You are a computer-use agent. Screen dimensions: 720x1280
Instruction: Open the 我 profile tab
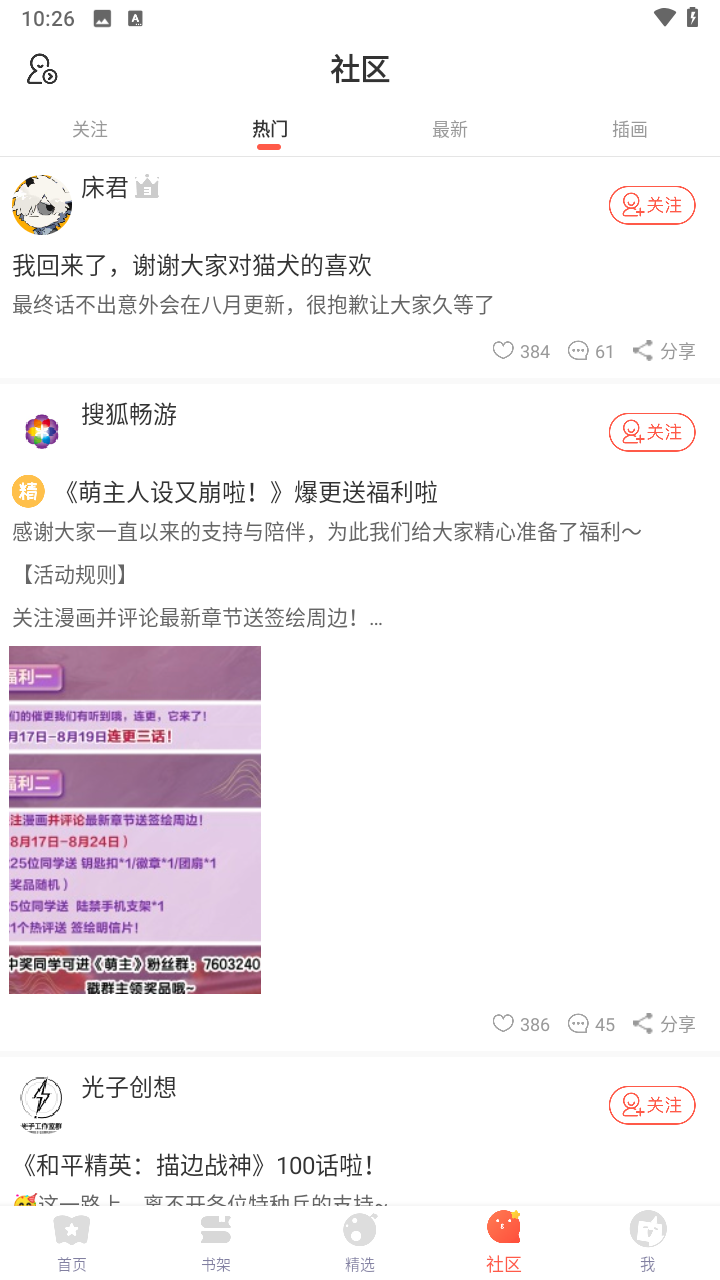point(648,1242)
